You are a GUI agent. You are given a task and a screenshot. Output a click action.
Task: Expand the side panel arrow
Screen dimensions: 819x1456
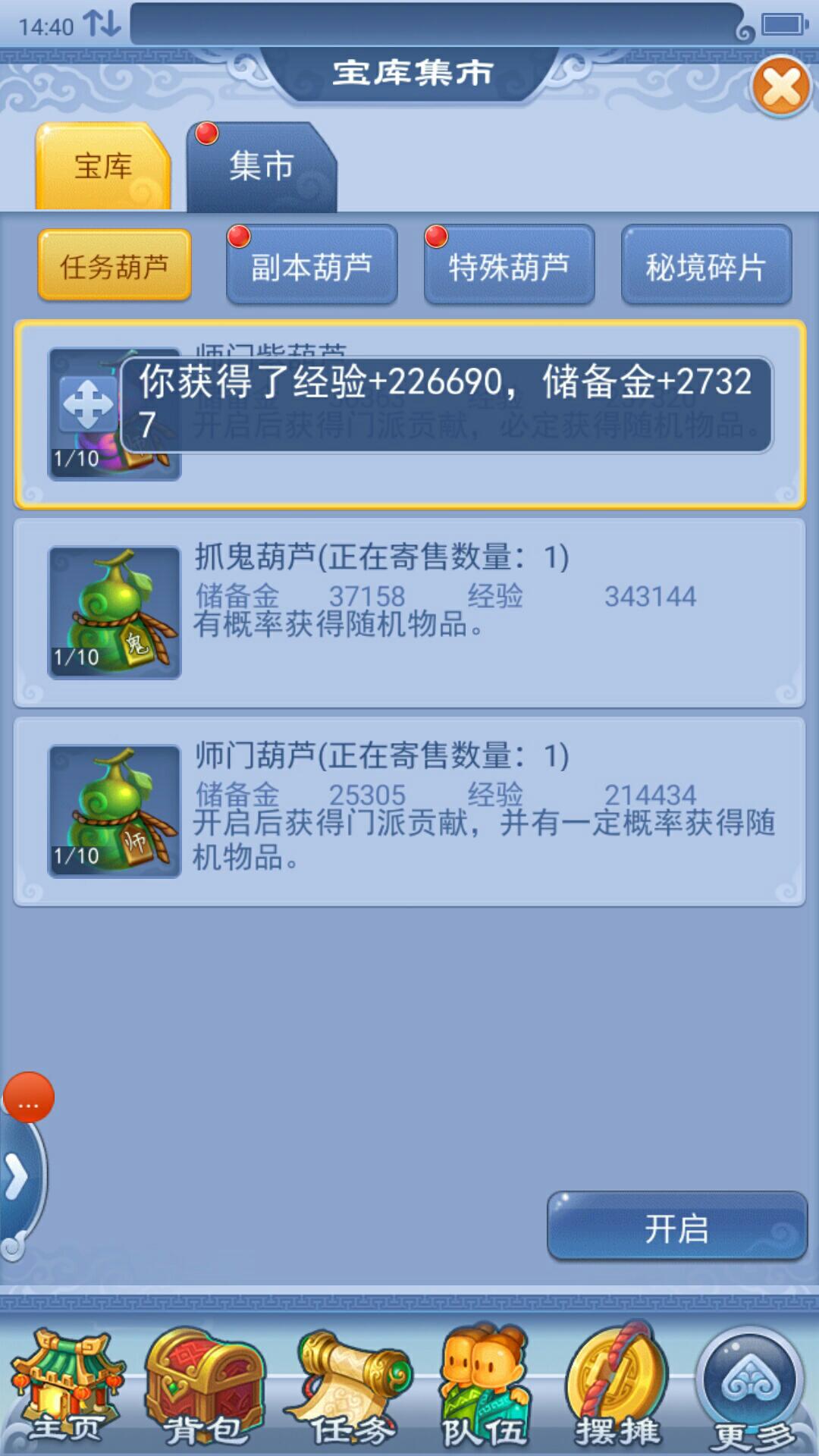(x=17, y=1177)
